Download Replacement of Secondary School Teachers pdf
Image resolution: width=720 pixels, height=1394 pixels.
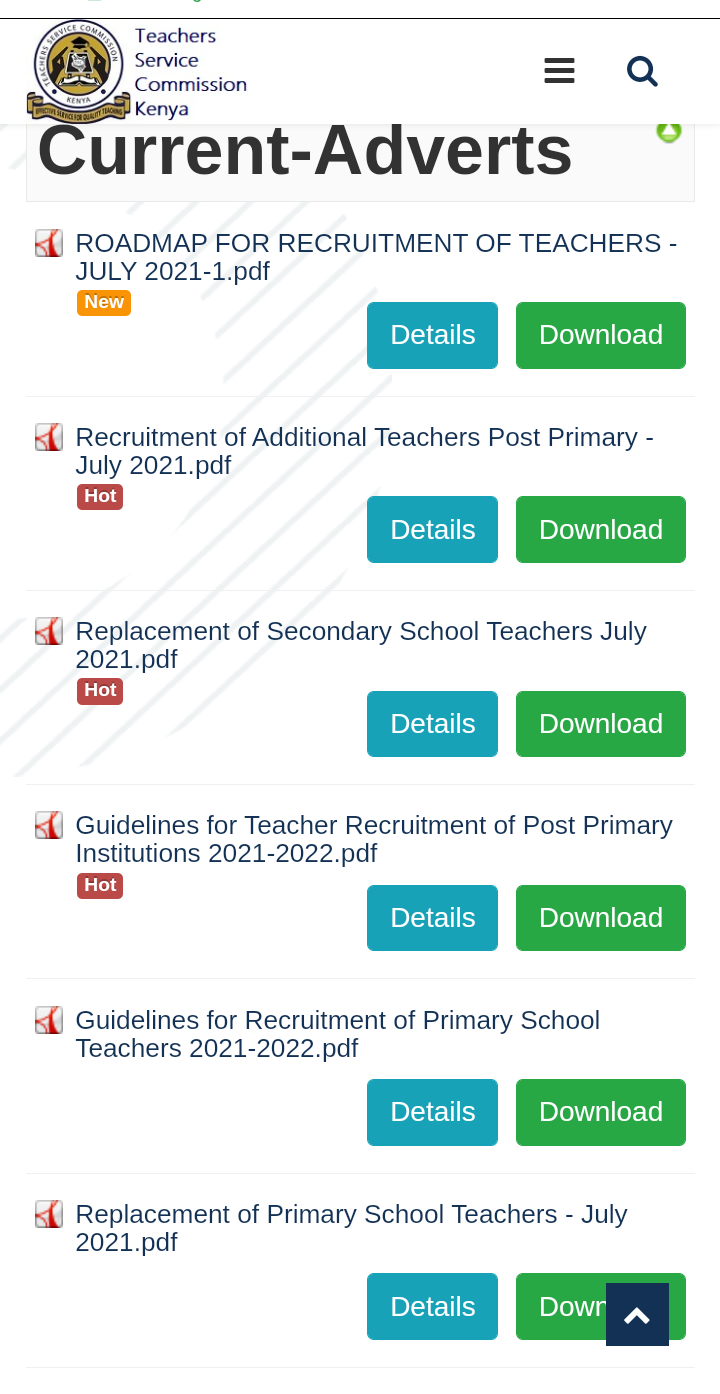click(x=601, y=724)
